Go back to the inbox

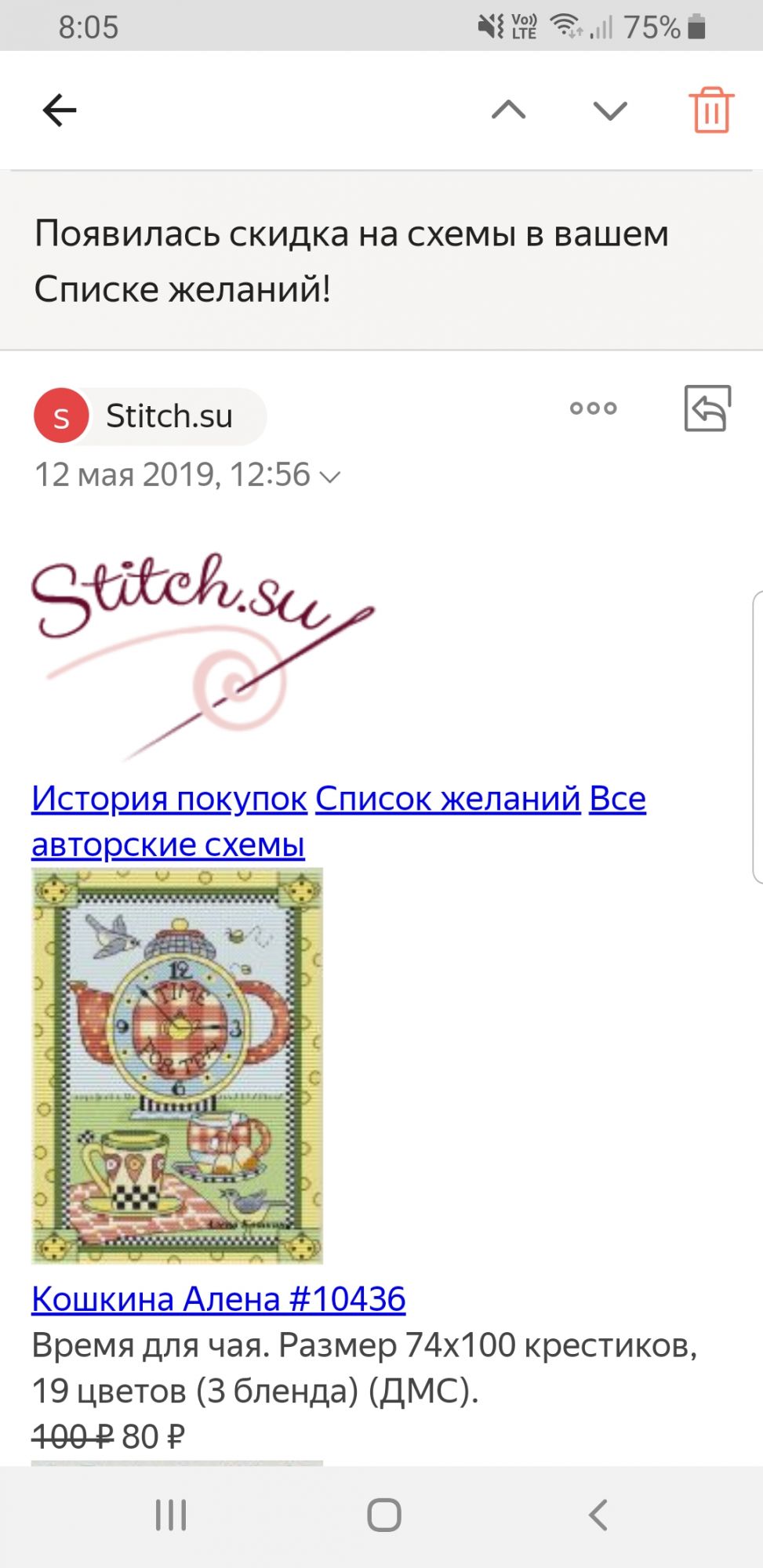coord(60,111)
